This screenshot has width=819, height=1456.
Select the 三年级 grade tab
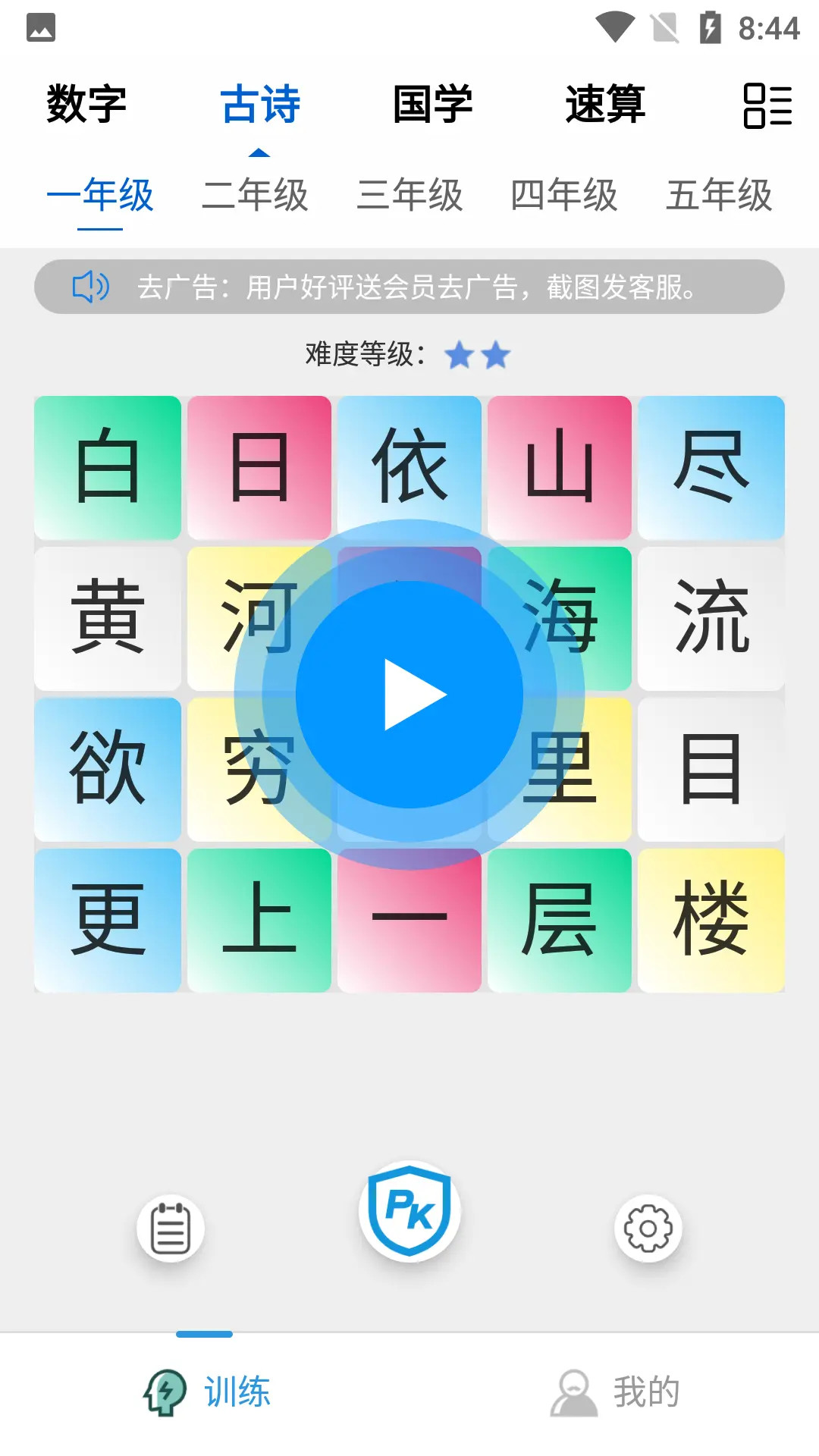pyautogui.click(x=409, y=196)
